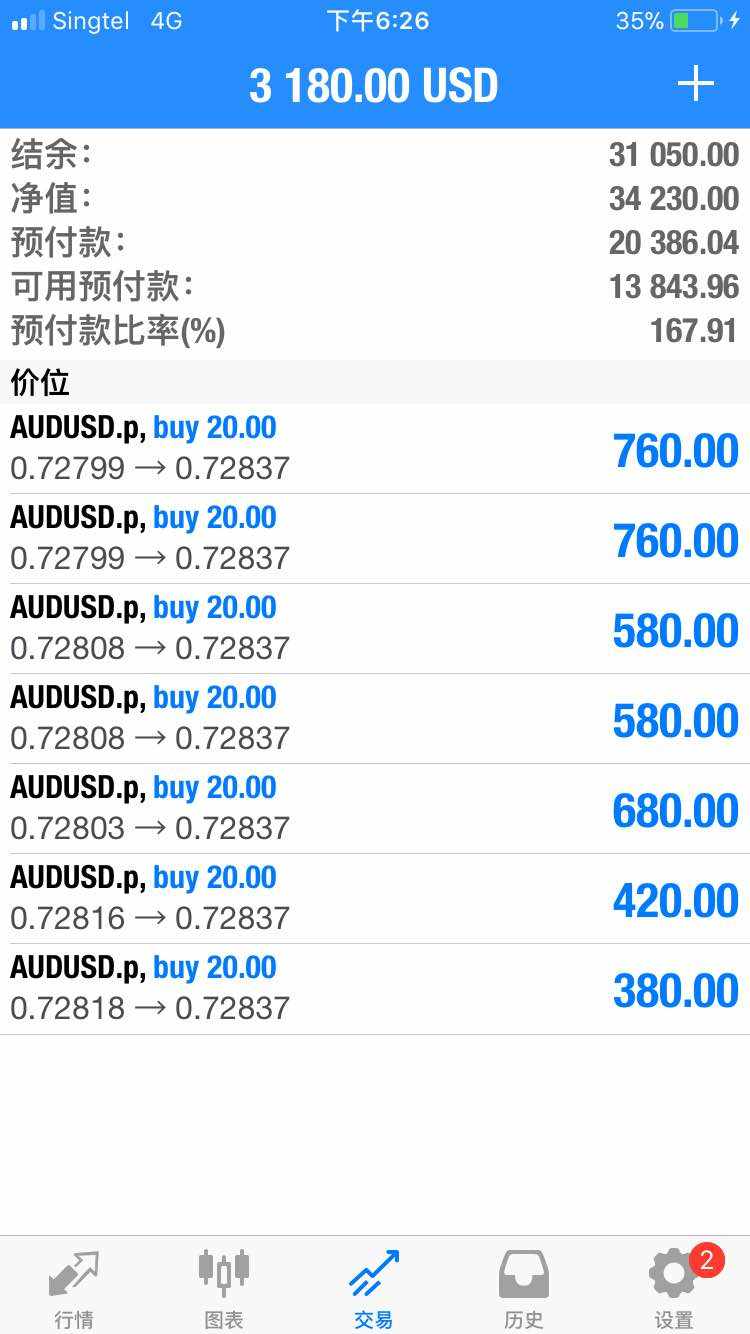This screenshot has width=750, height=1334.
Task: Open the 图表 chart tab
Action: tap(224, 1289)
